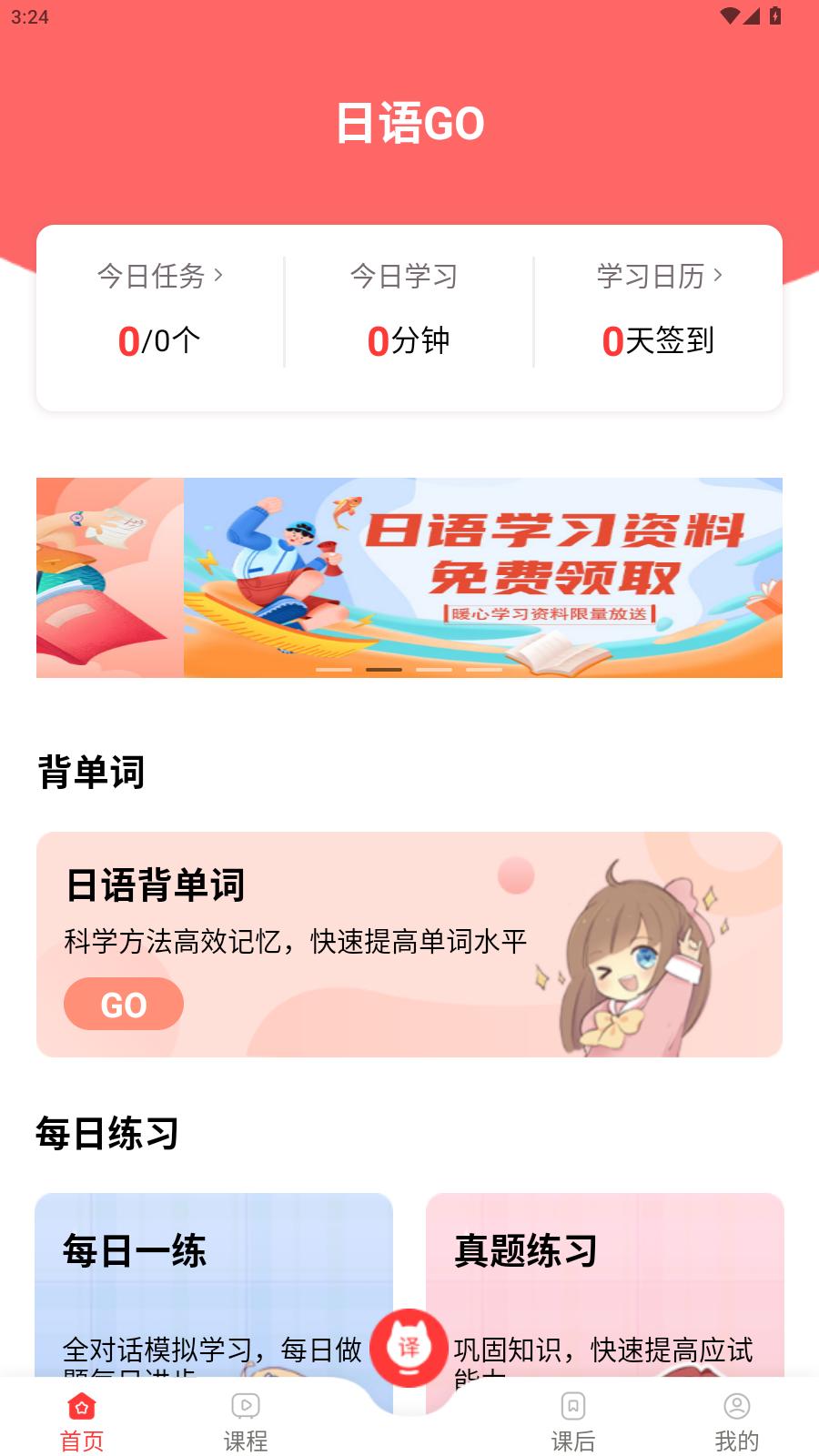Expand 学习日历 via its chevron
Viewport: 819px width, 1456px height.
[720, 273]
